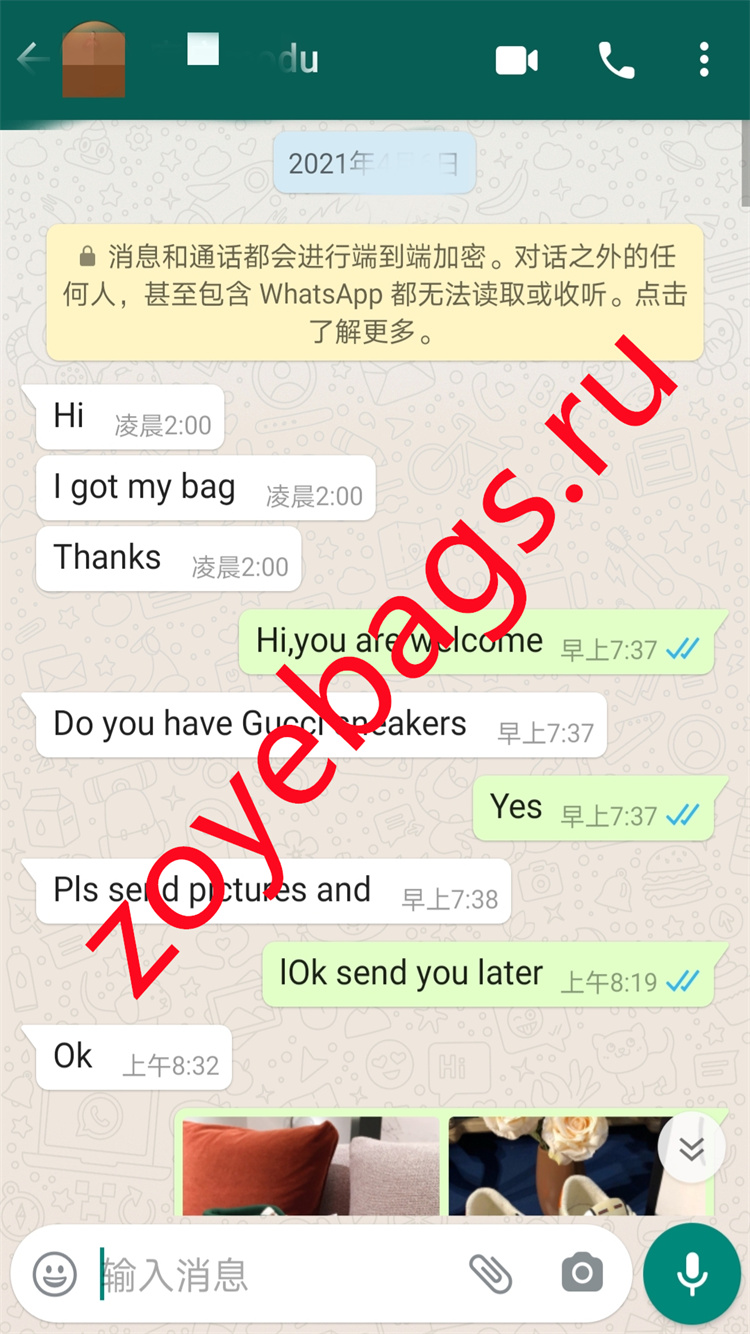
Task: Open the encryption notice to learn more
Action: point(375,293)
